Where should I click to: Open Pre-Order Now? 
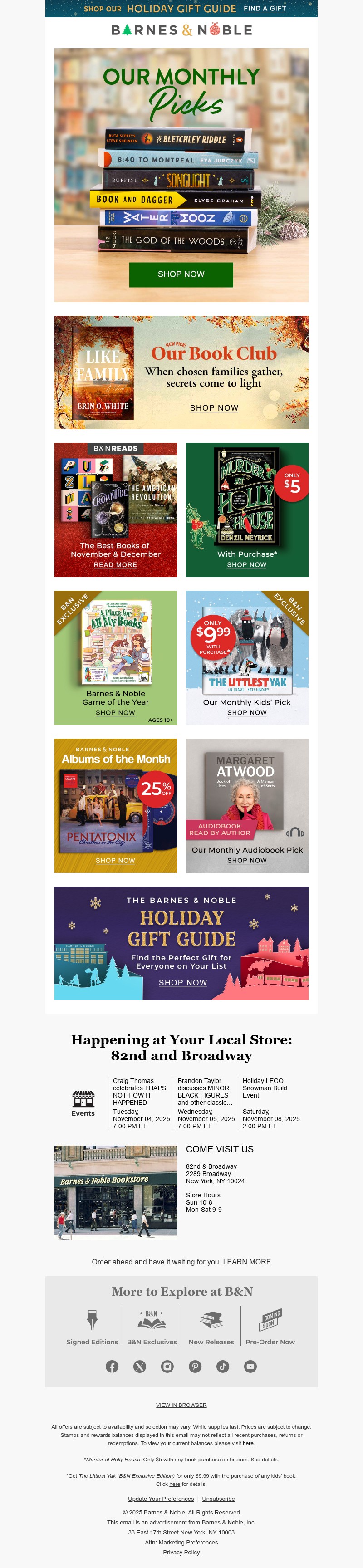270,1327
